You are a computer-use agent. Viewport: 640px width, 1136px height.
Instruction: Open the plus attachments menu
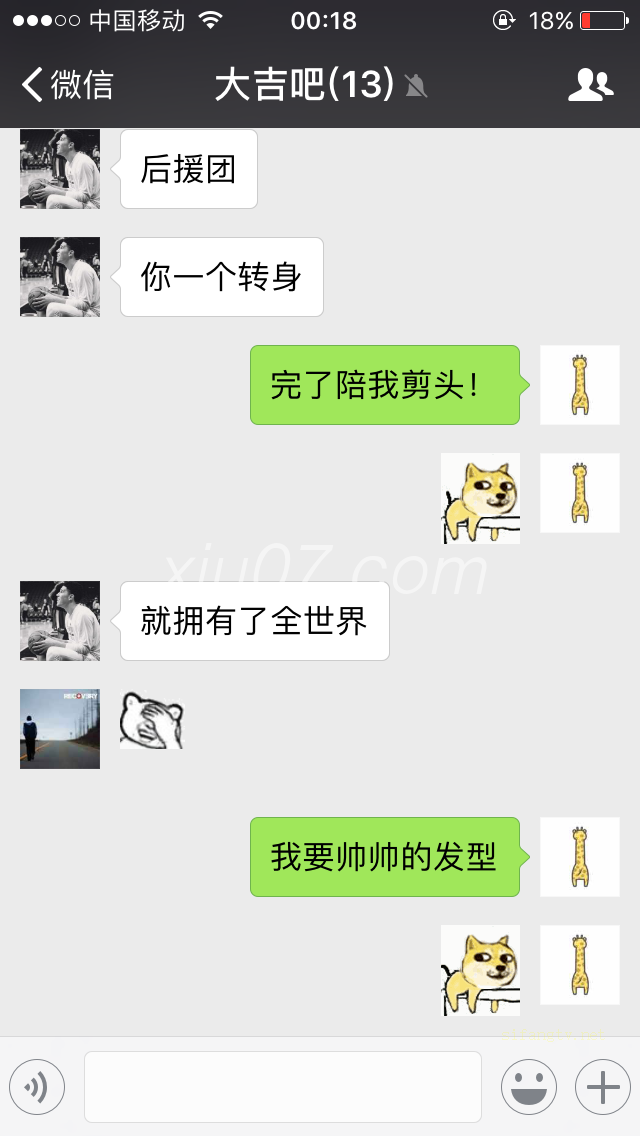point(602,1086)
